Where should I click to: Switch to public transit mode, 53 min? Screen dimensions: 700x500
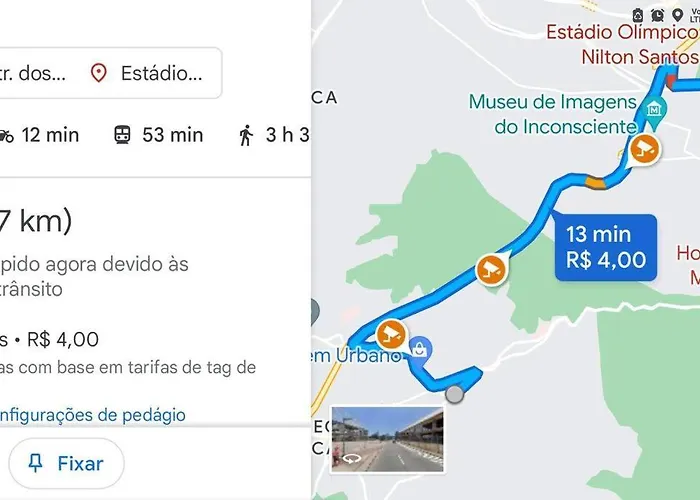[158, 134]
